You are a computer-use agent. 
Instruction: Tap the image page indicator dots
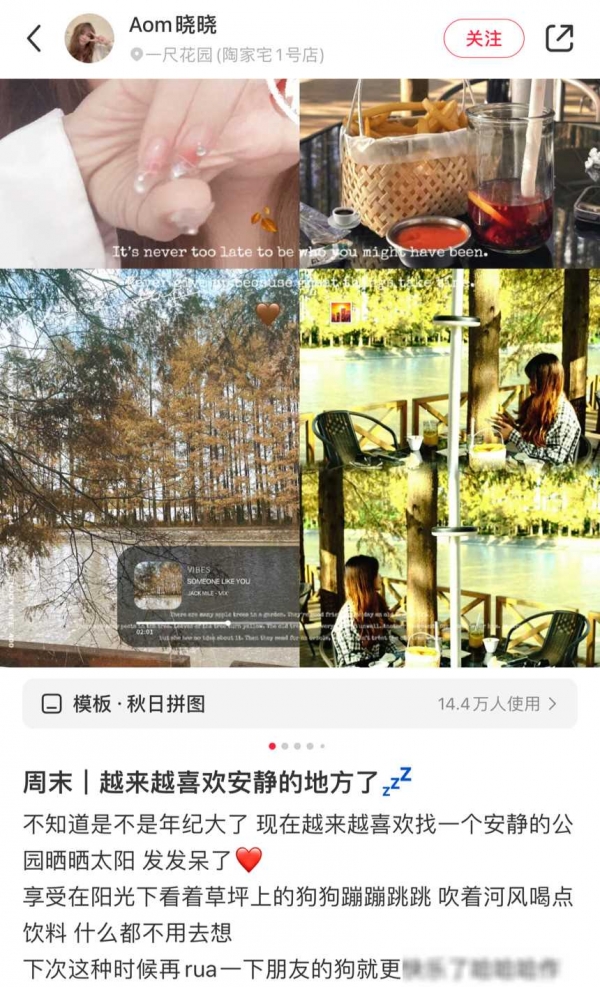pyautogui.click(x=297, y=746)
